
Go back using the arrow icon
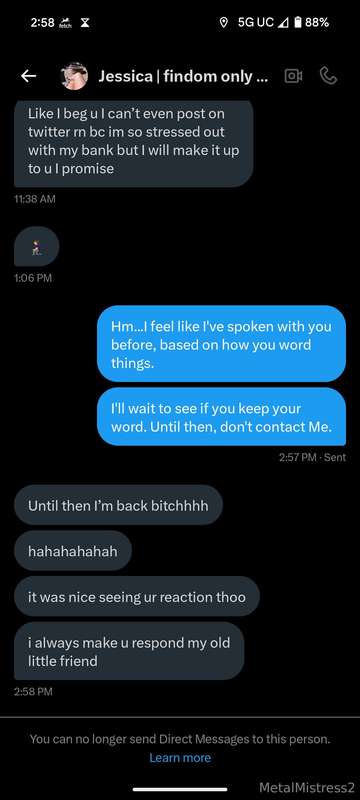pos(29,76)
